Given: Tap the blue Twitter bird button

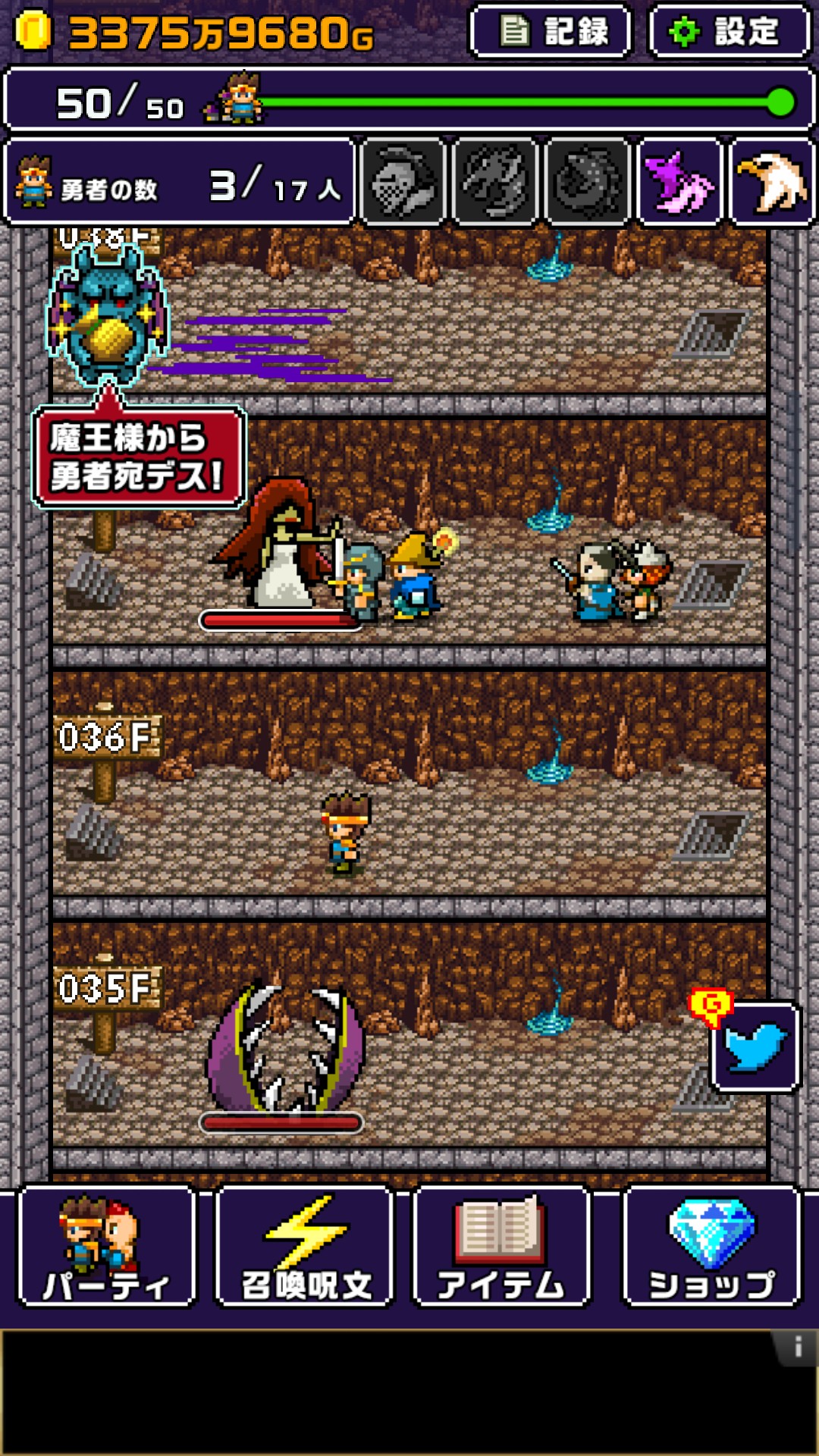Looking at the screenshot, I should click(755, 1047).
